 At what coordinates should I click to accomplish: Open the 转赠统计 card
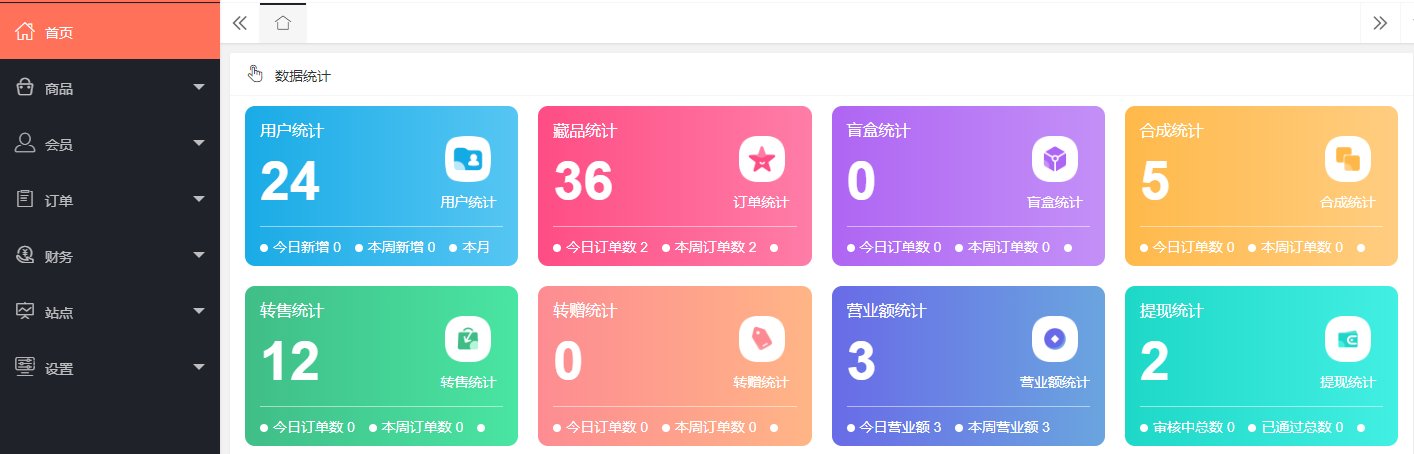[x=674, y=366]
